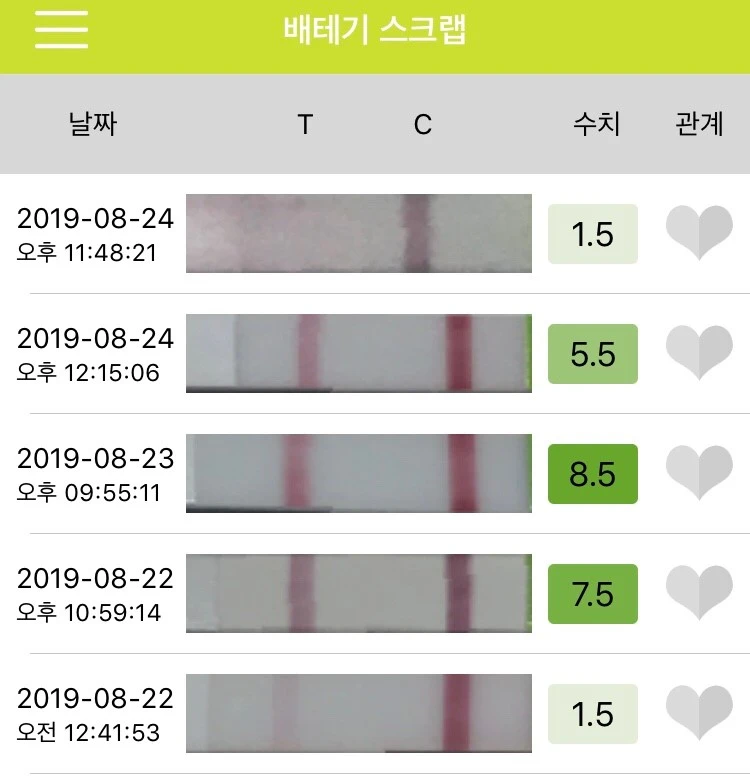Select the 2019-08-24 오후 11:48:21 record
750x777 pixels.
(x=95, y=234)
